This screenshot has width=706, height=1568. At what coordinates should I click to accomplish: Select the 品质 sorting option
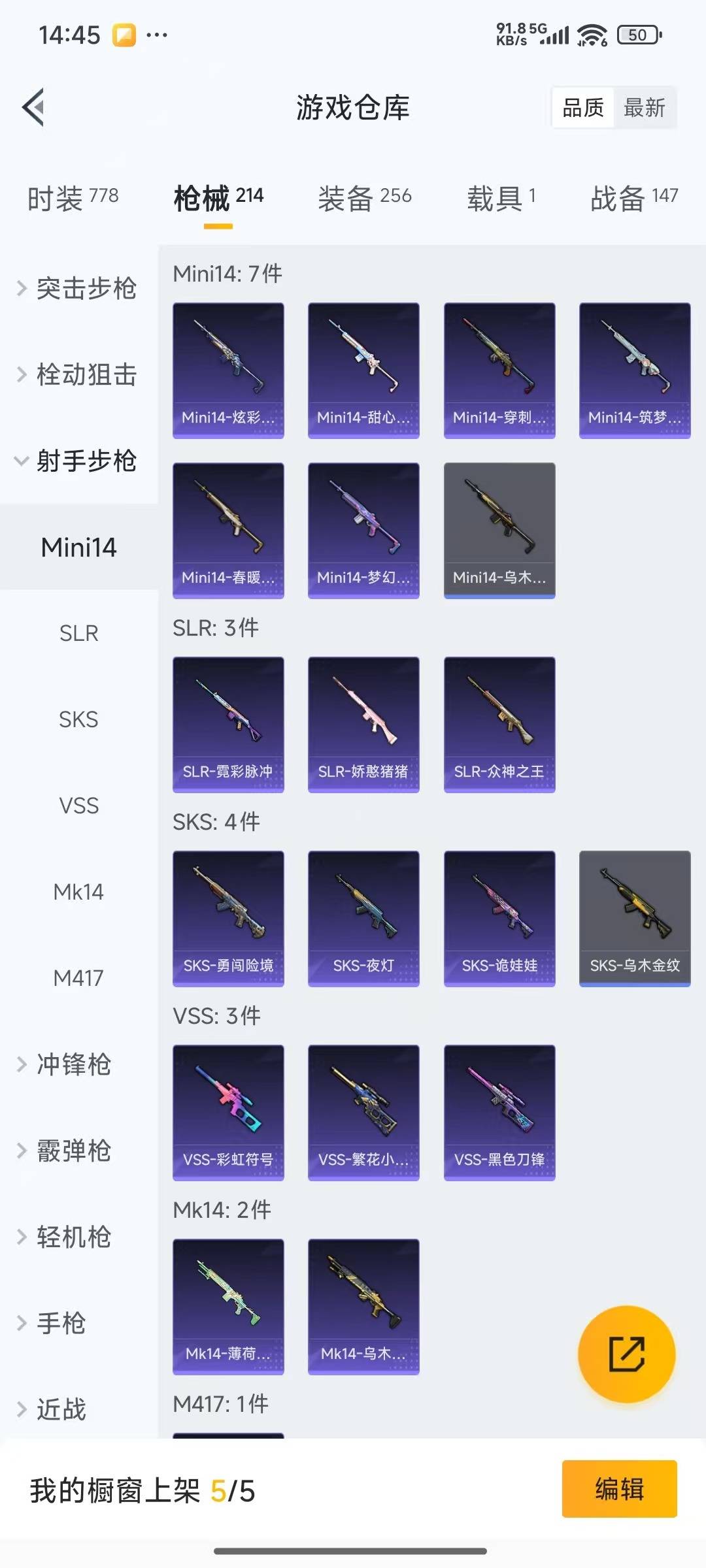(584, 107)
